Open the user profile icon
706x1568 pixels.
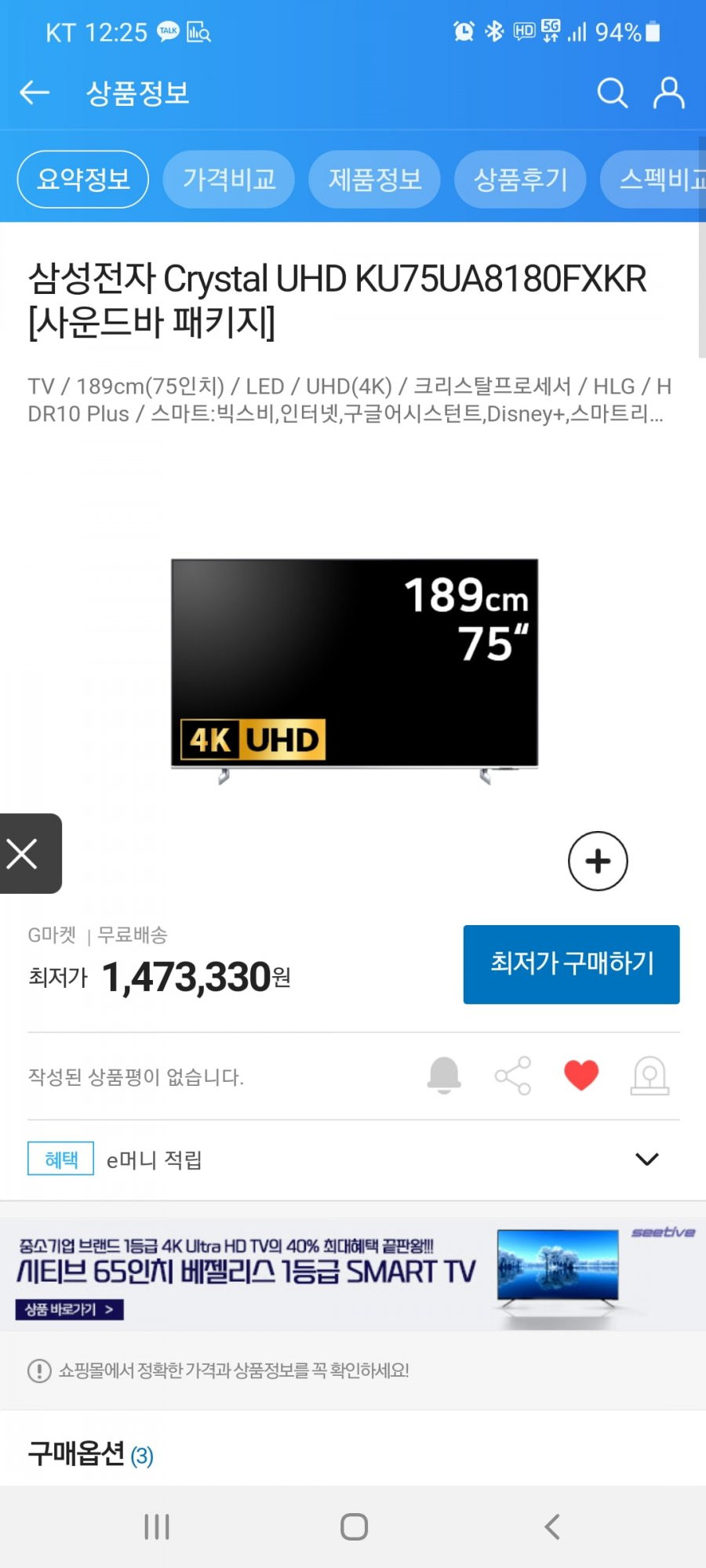coord(668,93)
